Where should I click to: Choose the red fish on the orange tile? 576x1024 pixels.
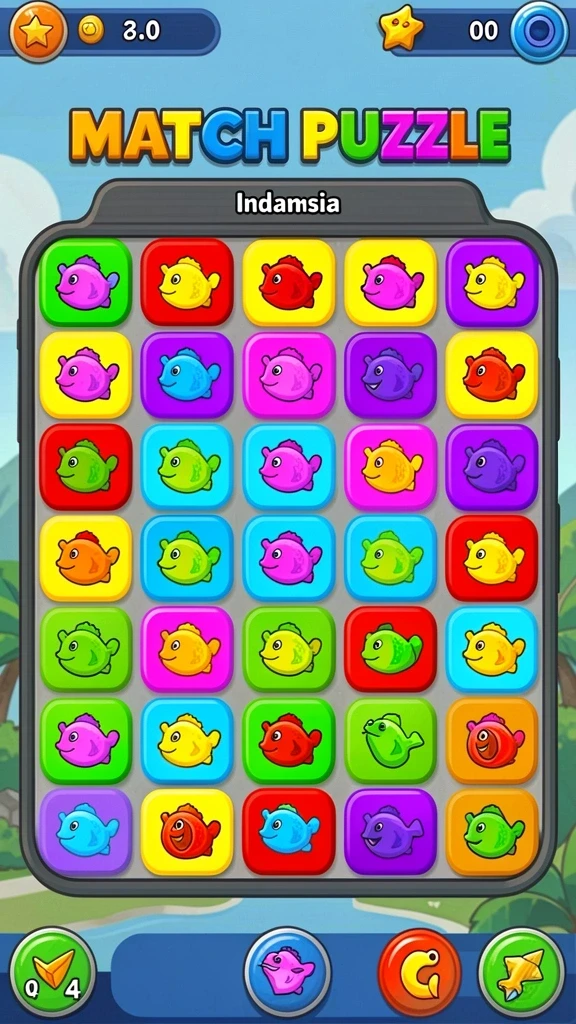(493, 740)
